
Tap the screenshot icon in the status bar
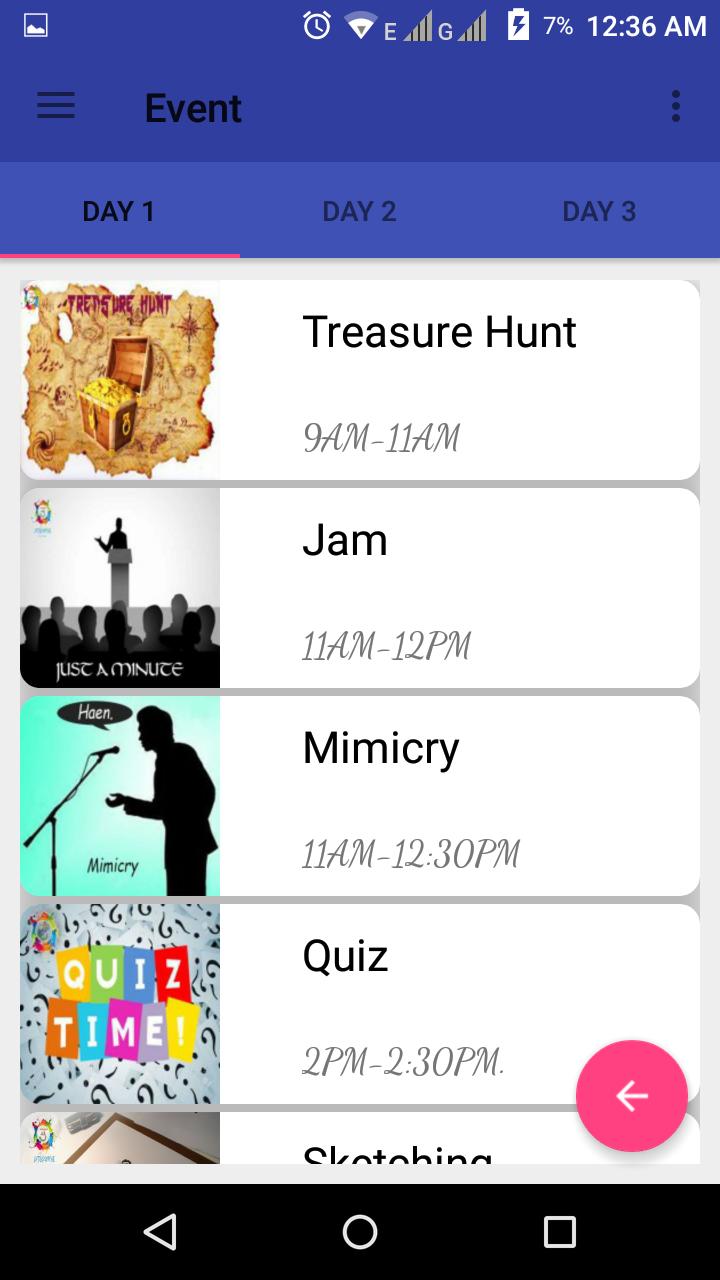(36, 26)
